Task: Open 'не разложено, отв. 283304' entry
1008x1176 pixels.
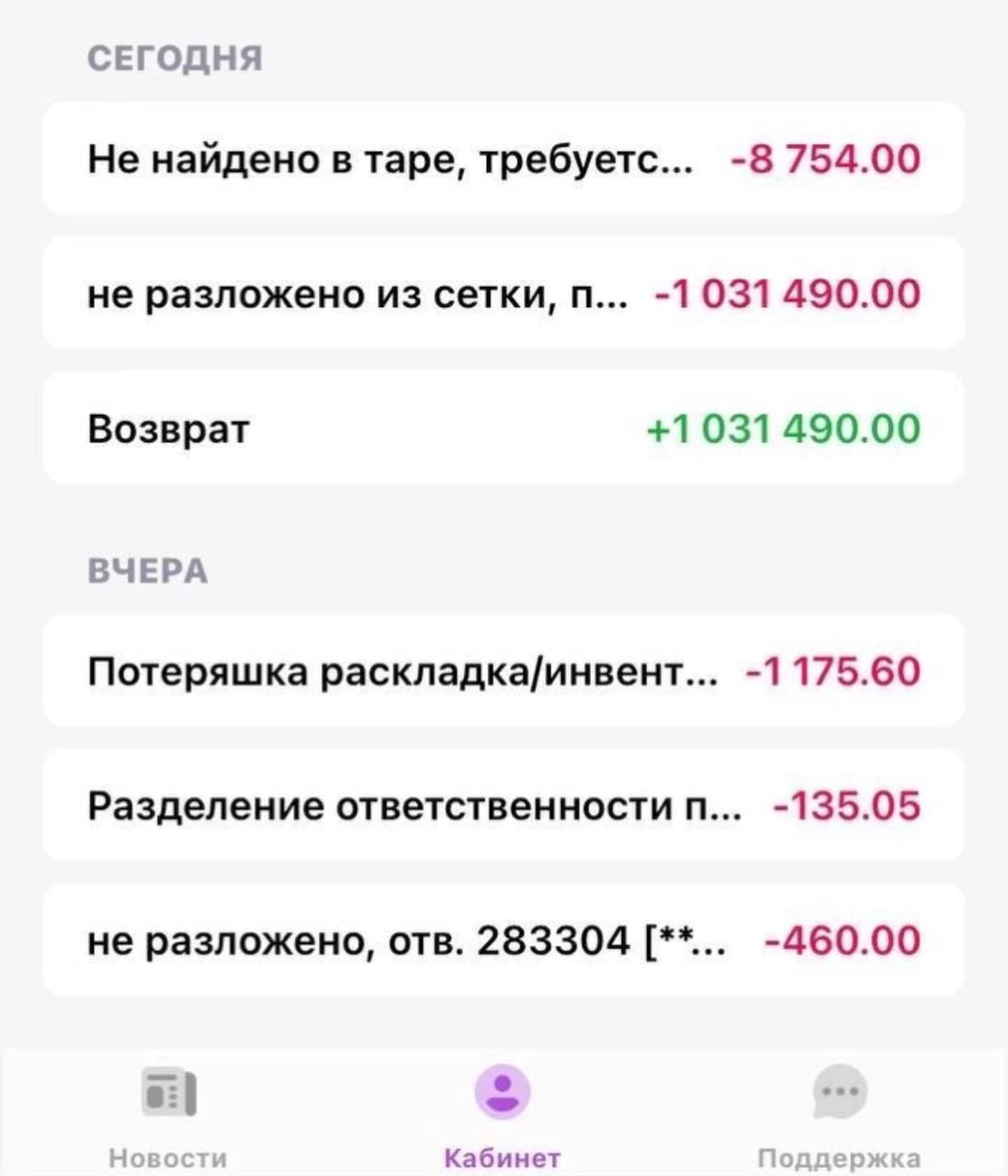Action: pyautogui.click(x=504, y=941)
